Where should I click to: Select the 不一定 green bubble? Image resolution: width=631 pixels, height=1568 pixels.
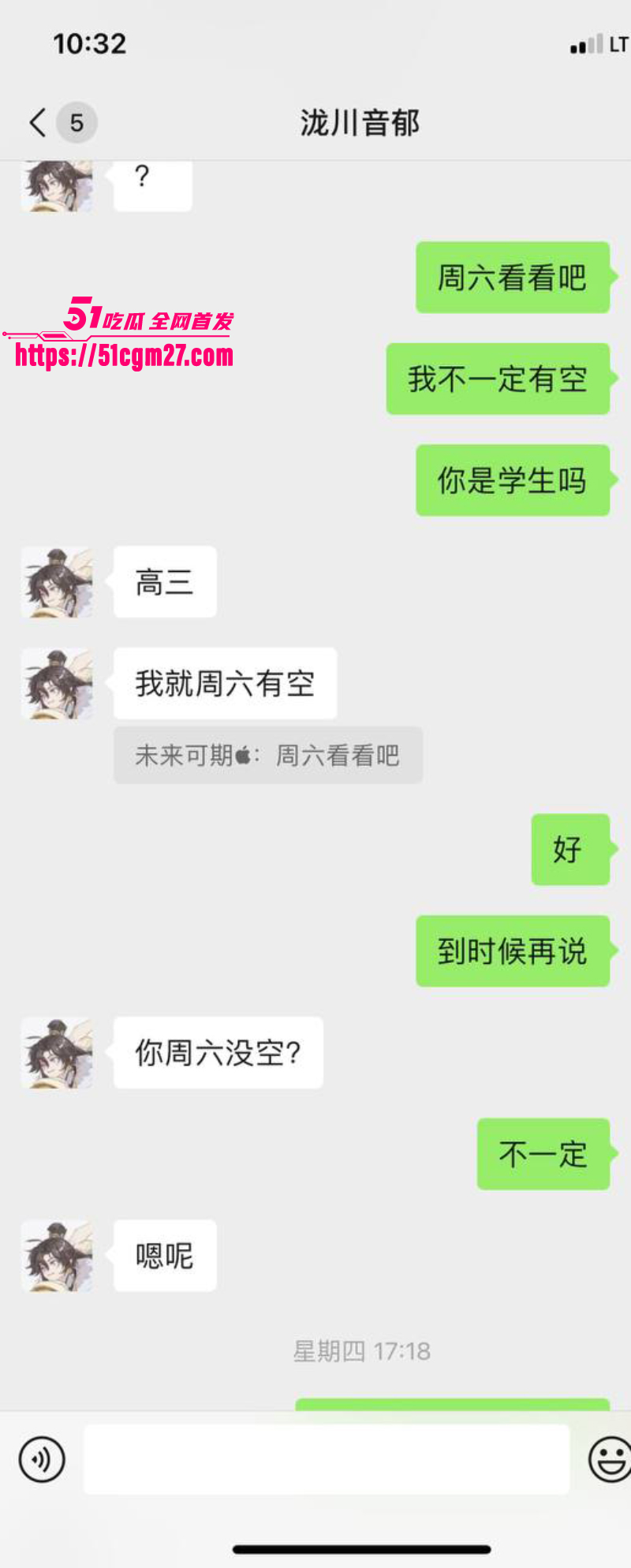coord(543,1154)
